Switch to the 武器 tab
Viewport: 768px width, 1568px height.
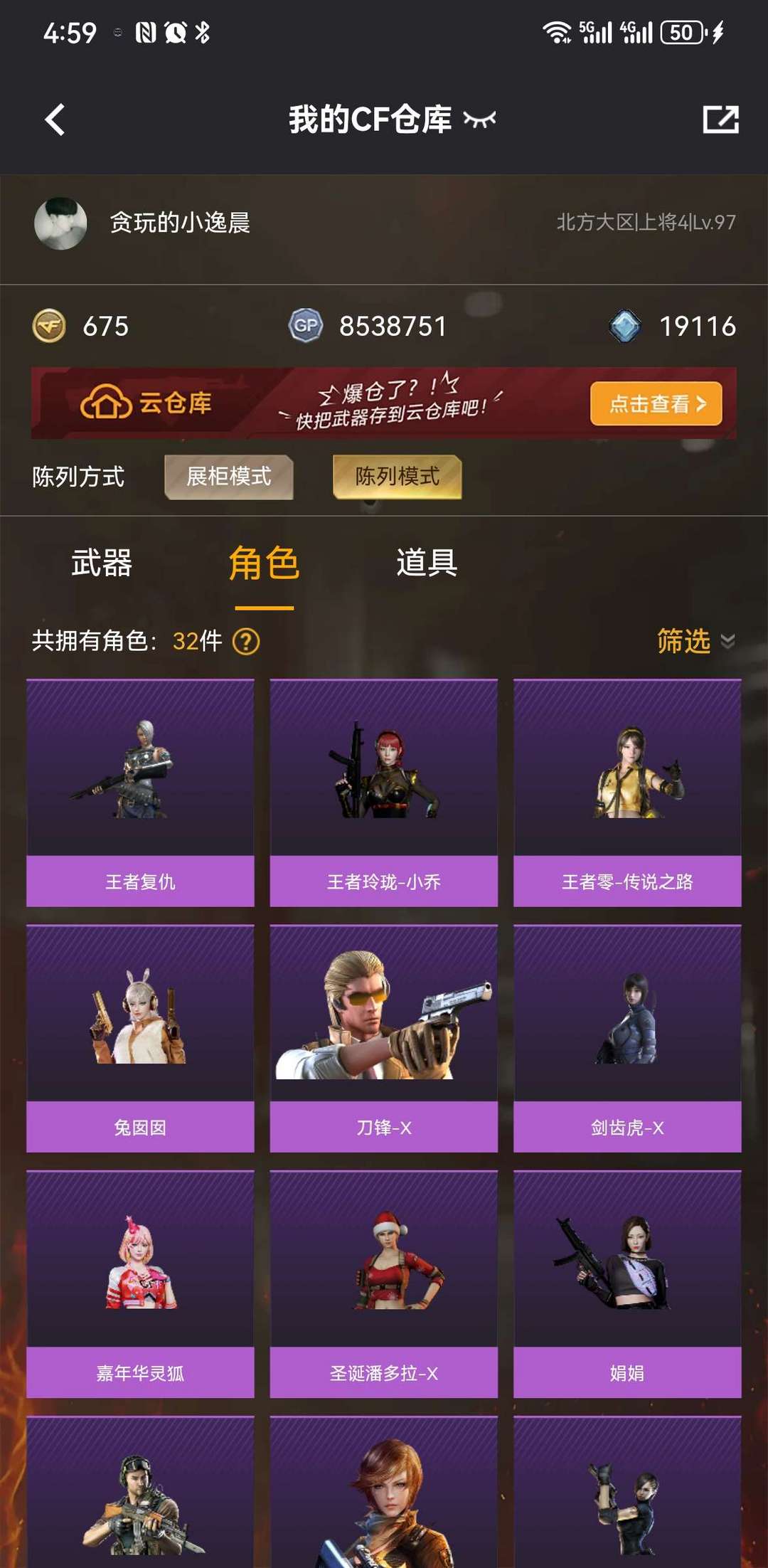point(102,563)
